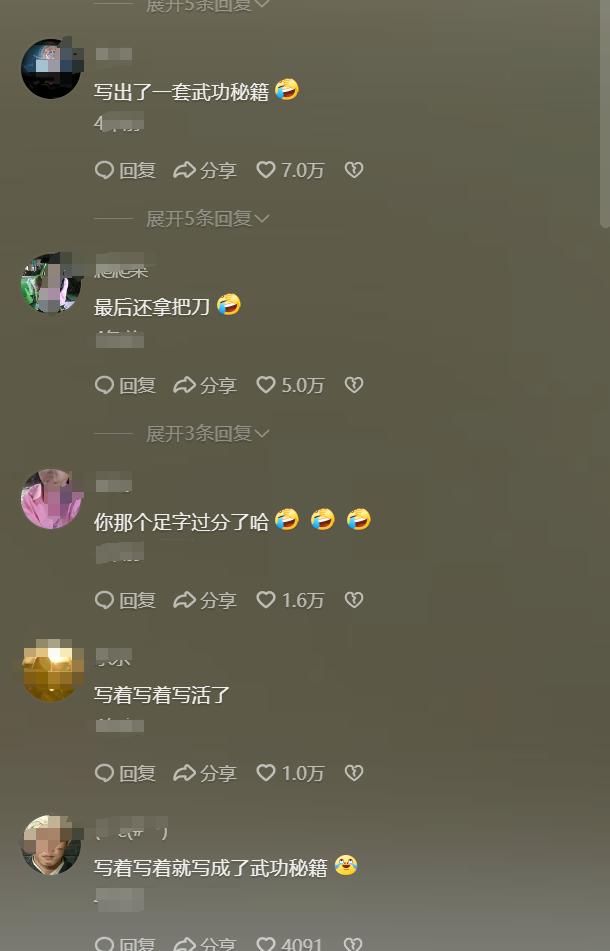Expand 5 replies under 写出了一套武功秘籍
The image size is (610, 951).
tap(208, 218)
